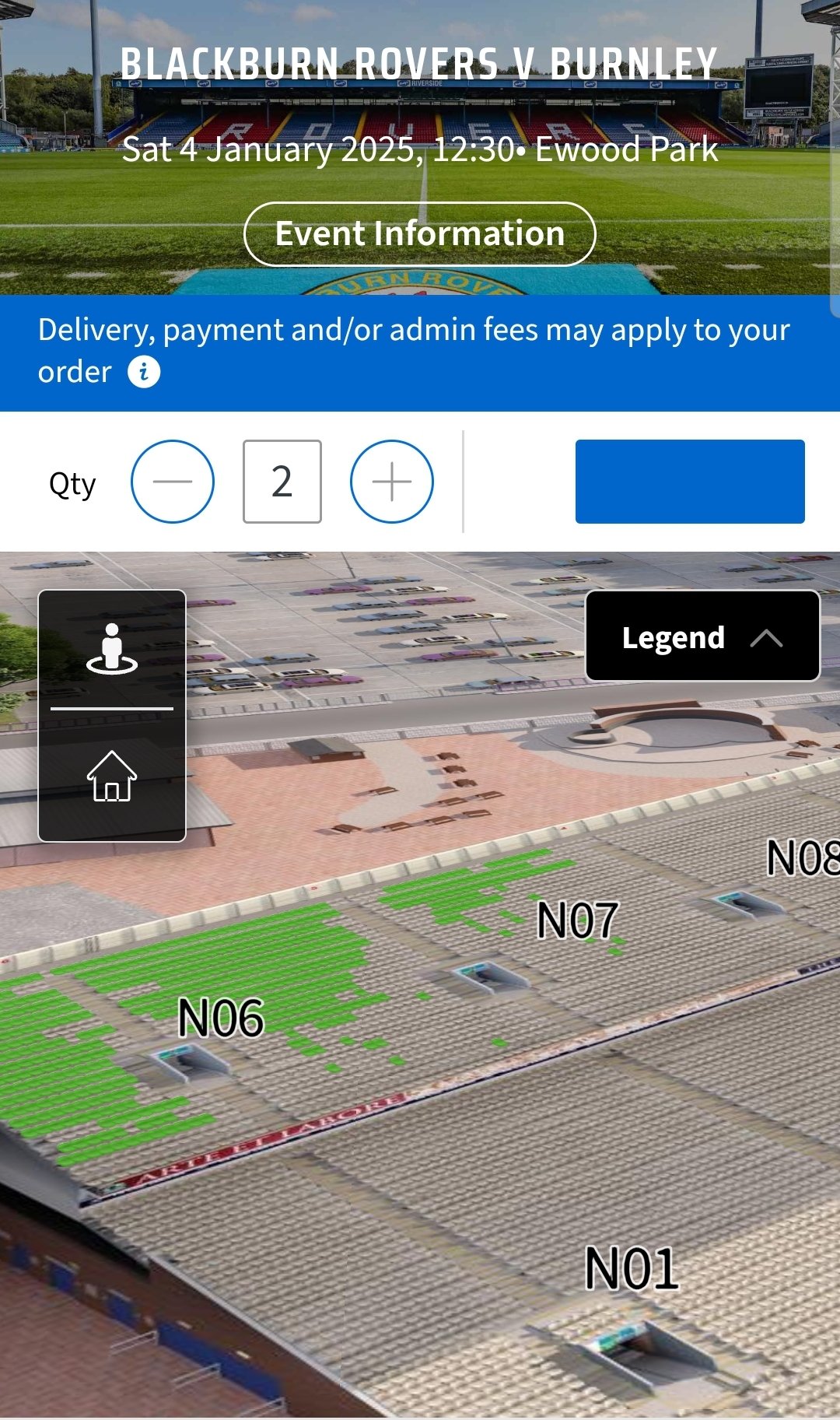Select block N01 on the map
This screenshot has height=1420, width=840.
pyautogui.click(x=632, y=1268)
